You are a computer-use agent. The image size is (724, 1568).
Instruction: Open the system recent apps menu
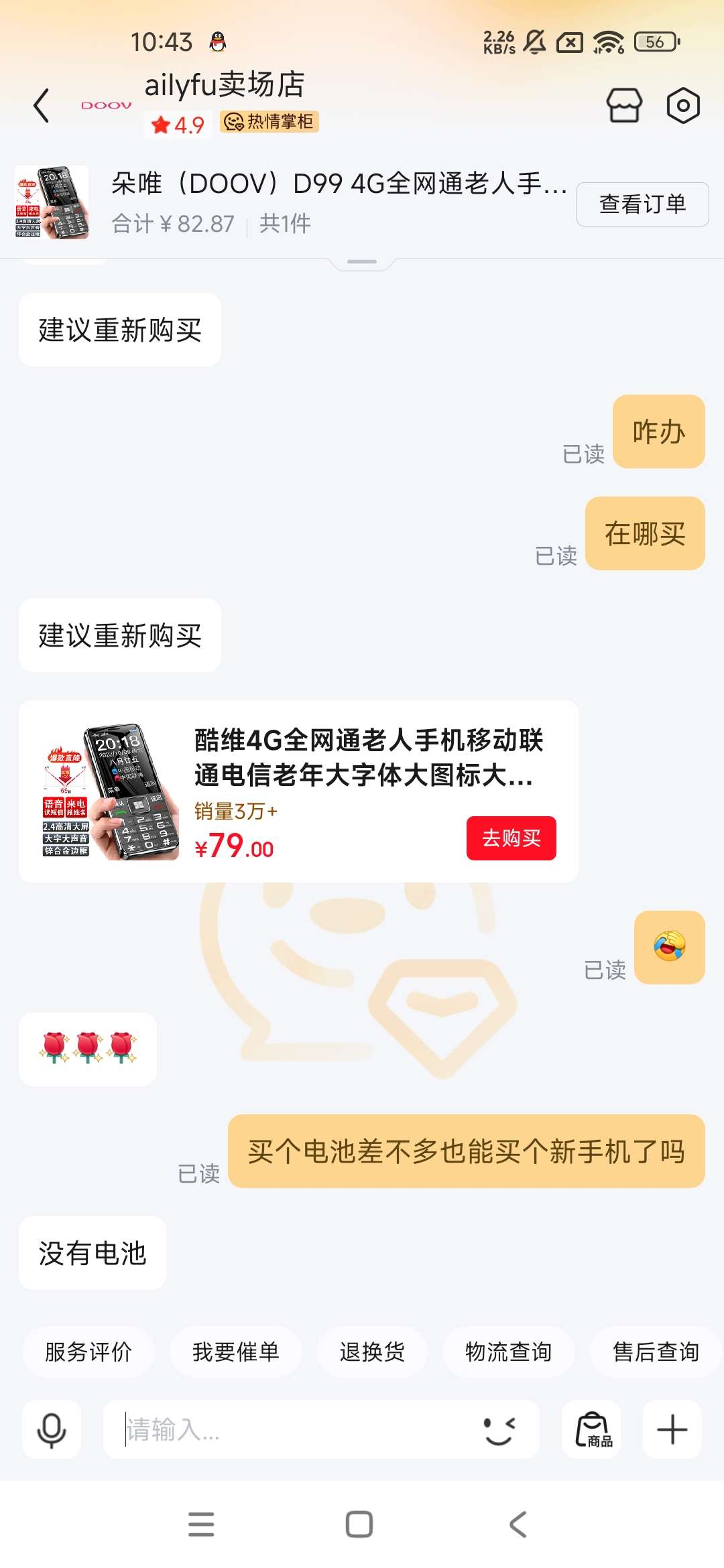tap(201, 1524)
